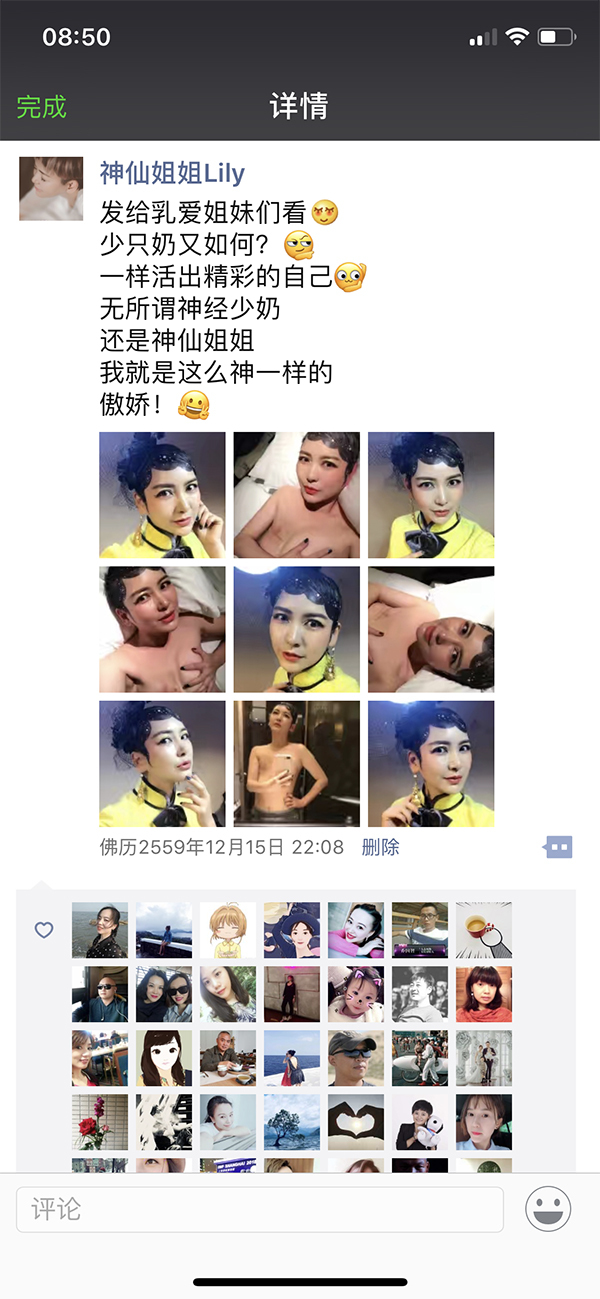Screen dimensions: 600x1299
Task: Open the 神仙姐姐Lily profile name link
Action: pyautogui.click(x=172, y=173)
